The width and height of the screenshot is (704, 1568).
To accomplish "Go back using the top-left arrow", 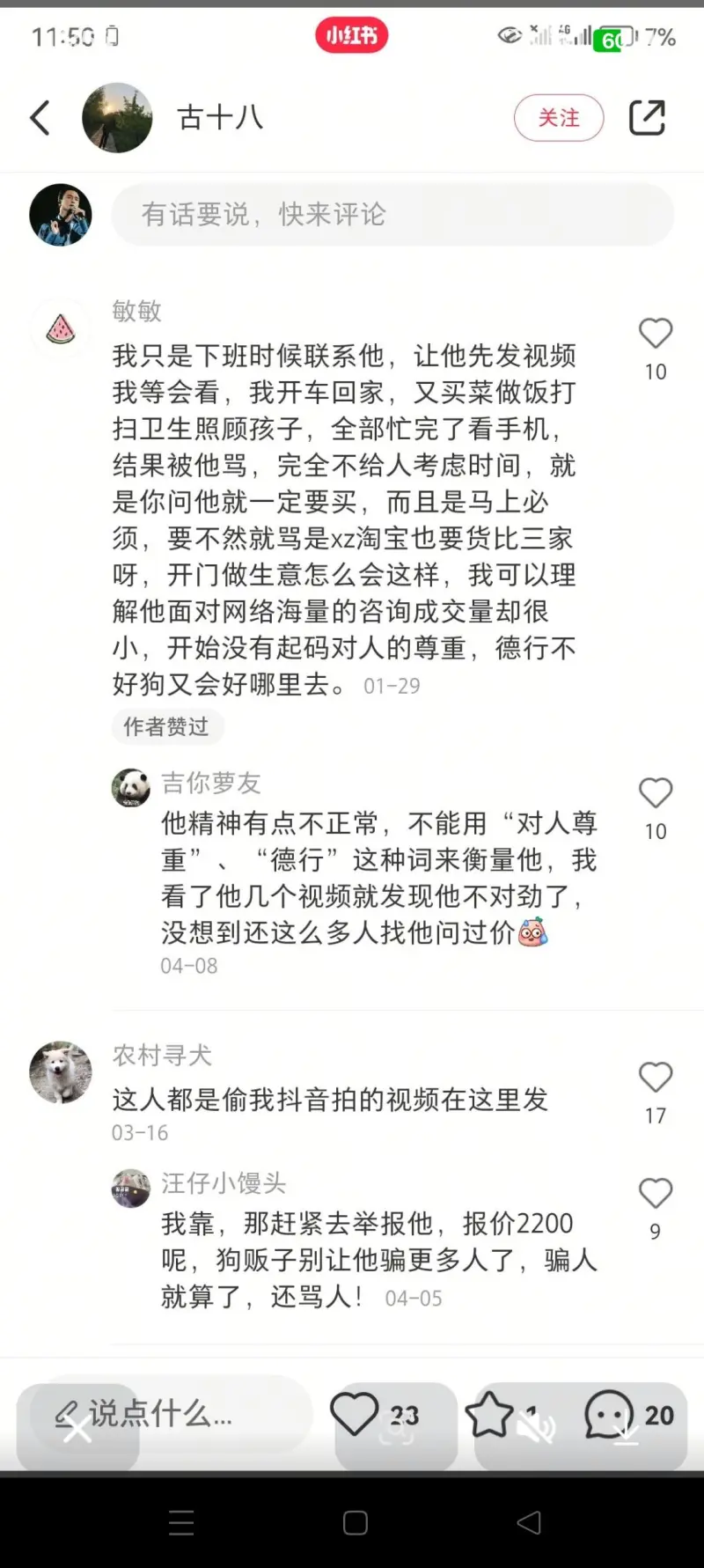I will tap(40, 118).
